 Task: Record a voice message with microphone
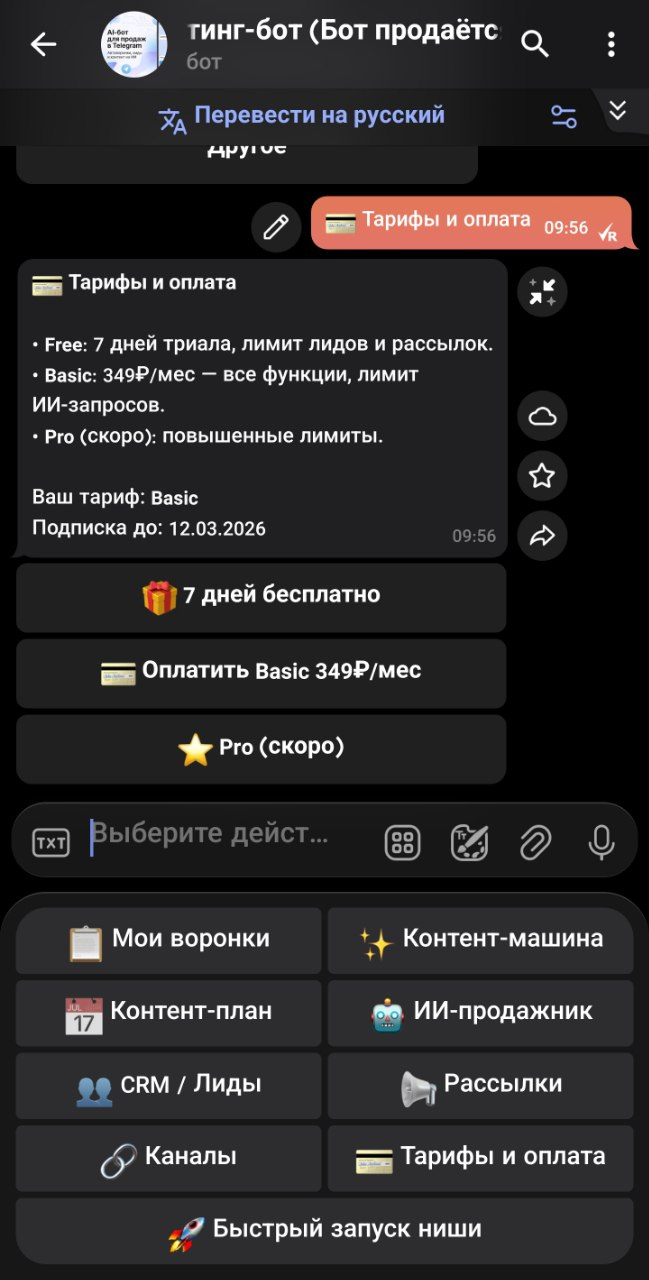[x=601, y=842]
